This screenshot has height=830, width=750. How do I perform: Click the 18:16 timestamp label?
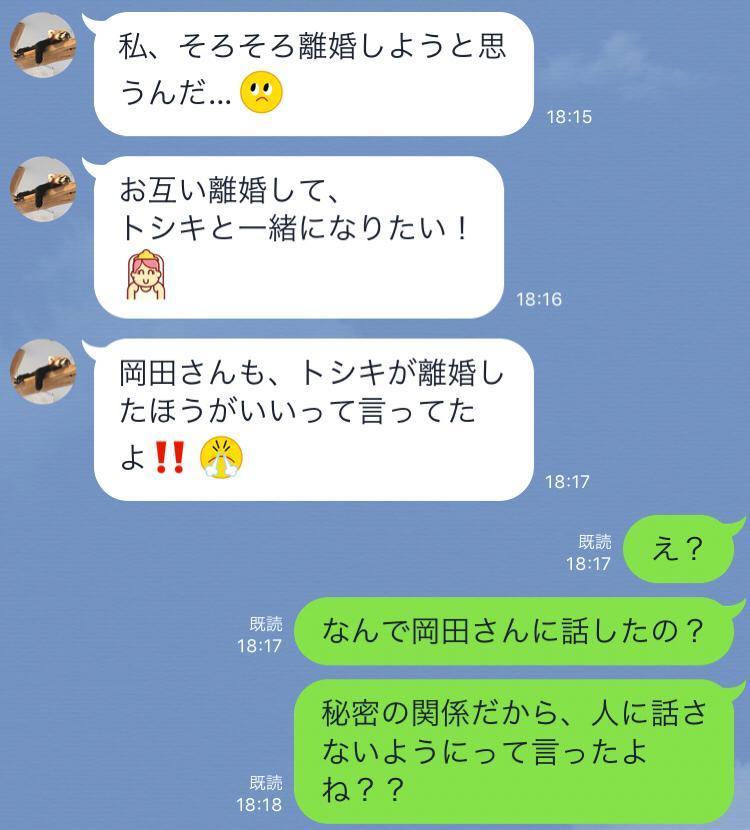(x=542, y=296)
